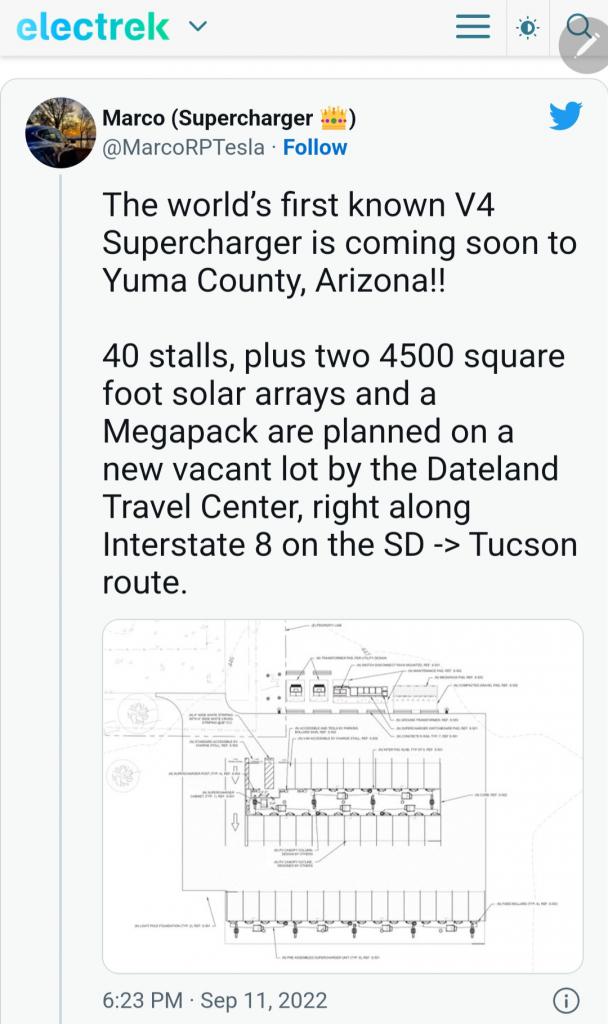The height and width of the screenshot is (1024, 608).
Task: Open the tweet via Twitter bird icon
Action: coord(566,116)
